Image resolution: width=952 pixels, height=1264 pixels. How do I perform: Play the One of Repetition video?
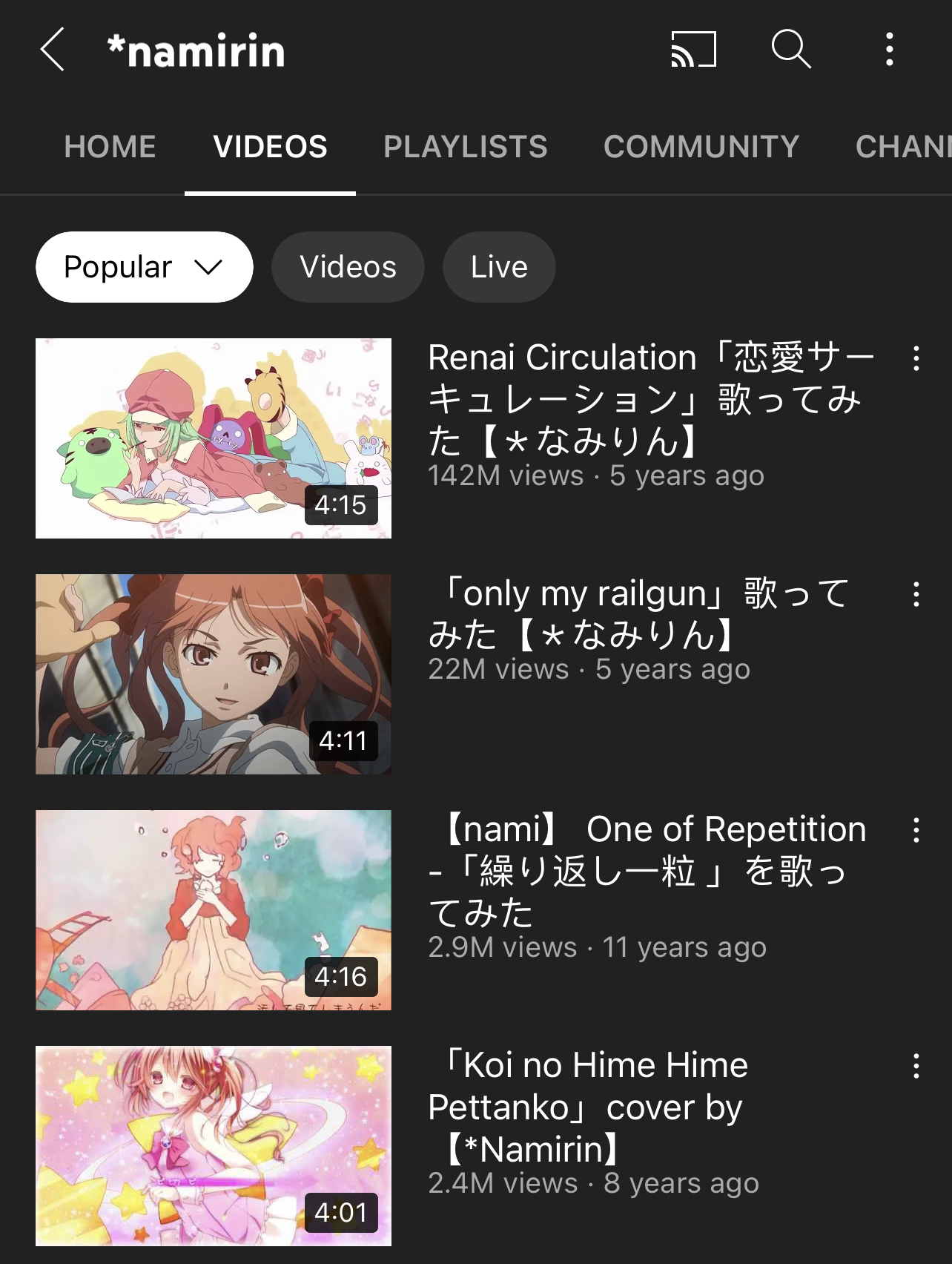pos(214,910)
